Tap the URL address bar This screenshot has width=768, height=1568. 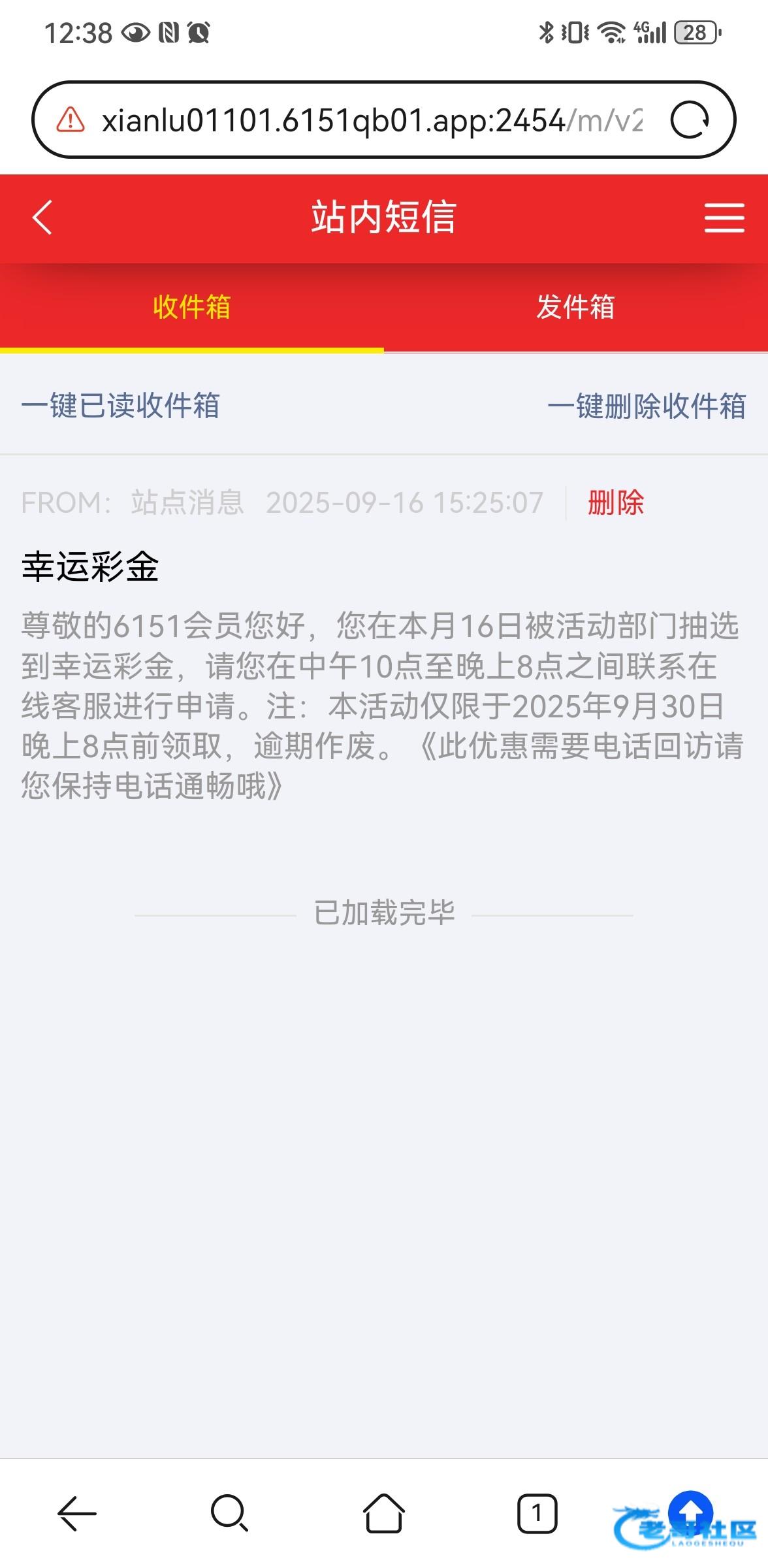coord(371,120)
